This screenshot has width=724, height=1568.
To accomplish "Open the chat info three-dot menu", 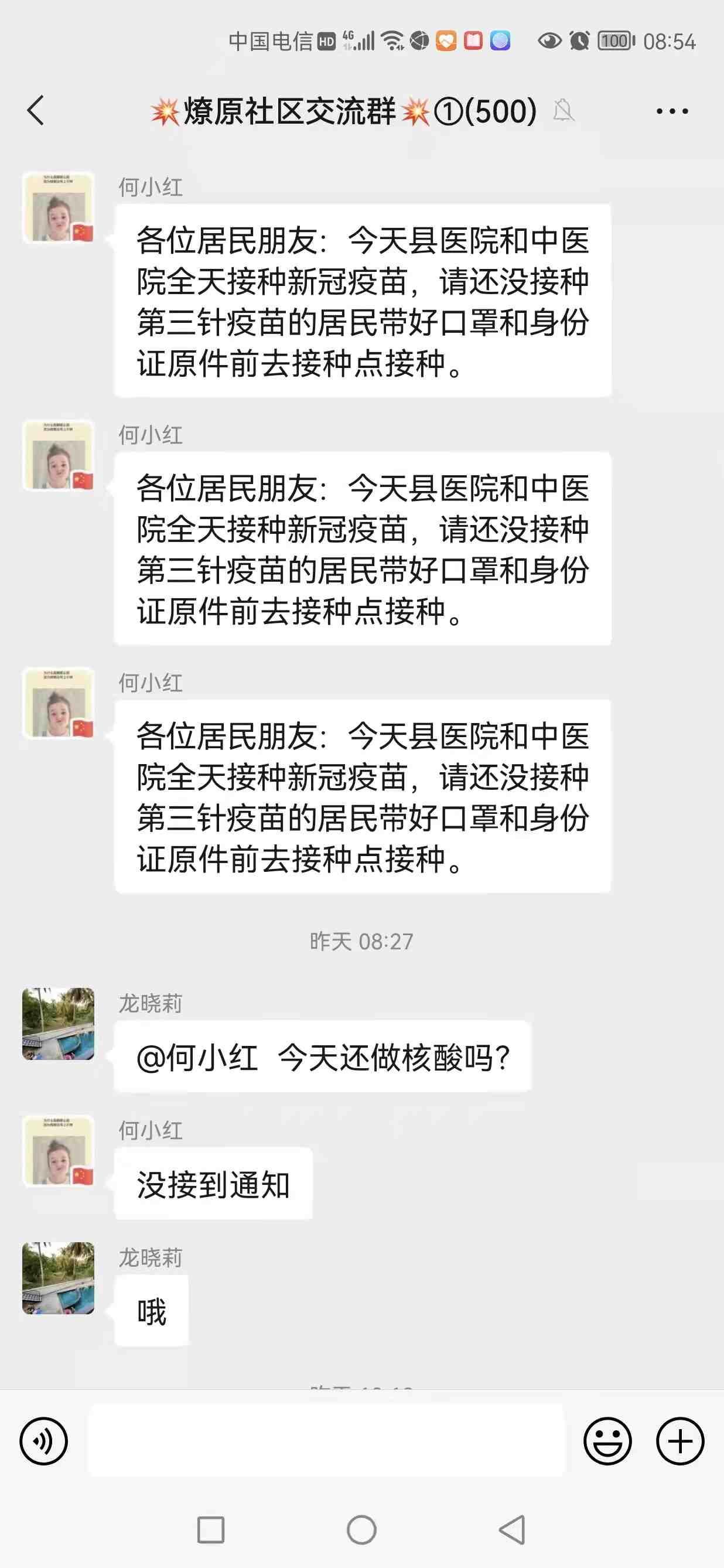I will coord(672,111).
